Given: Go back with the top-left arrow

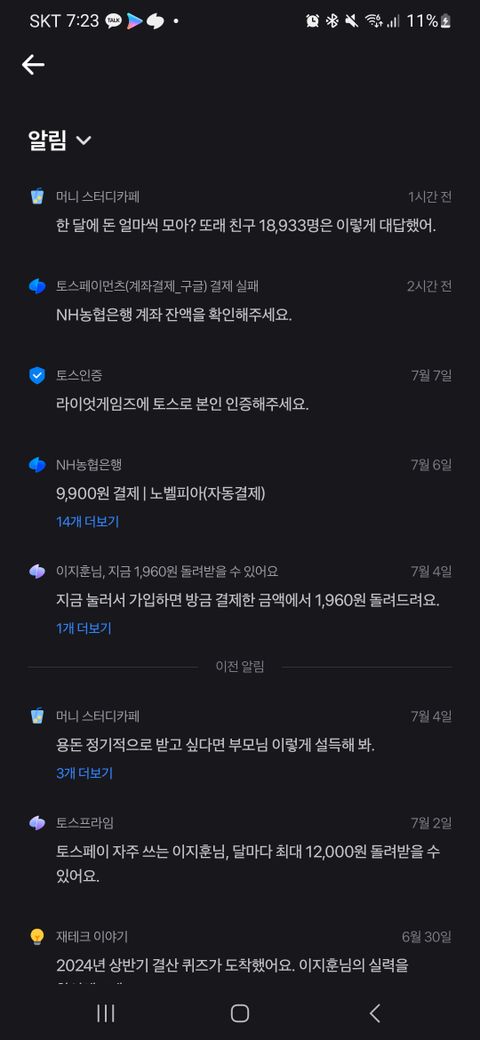Looking at the screenshot, I should tap(33, 64).
